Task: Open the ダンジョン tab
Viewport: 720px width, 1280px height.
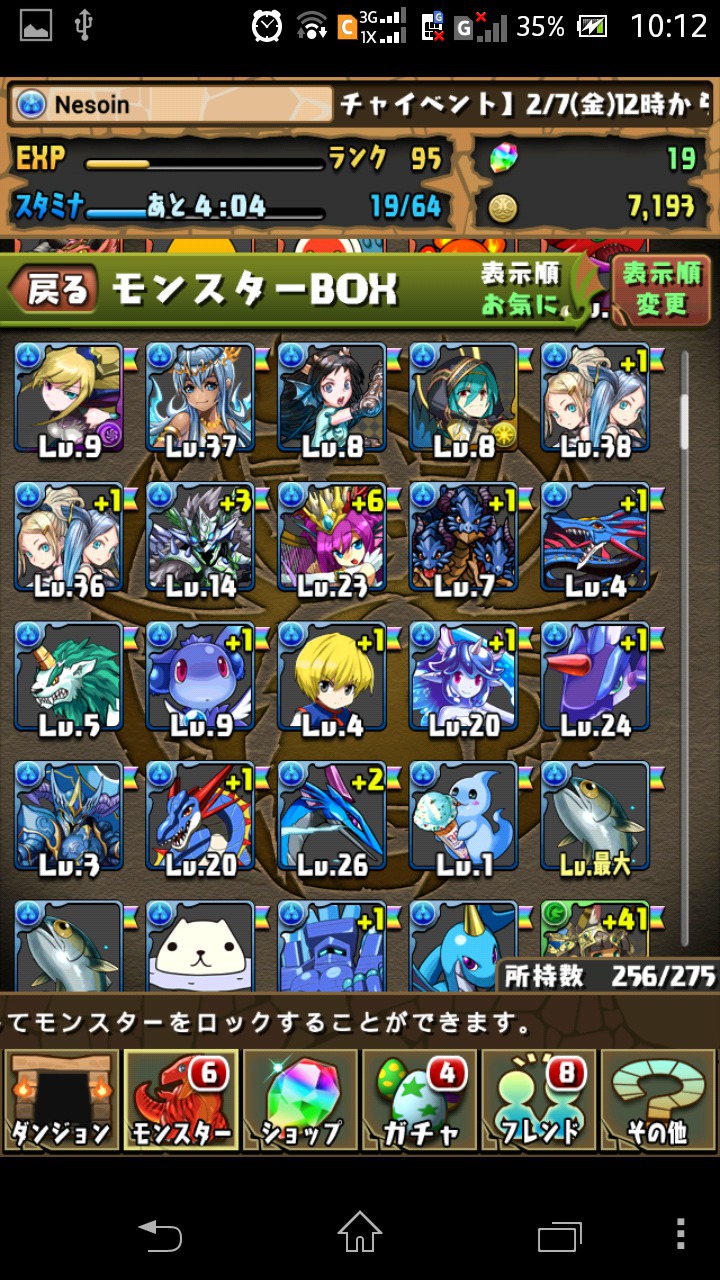Action: click(60, 1099)
